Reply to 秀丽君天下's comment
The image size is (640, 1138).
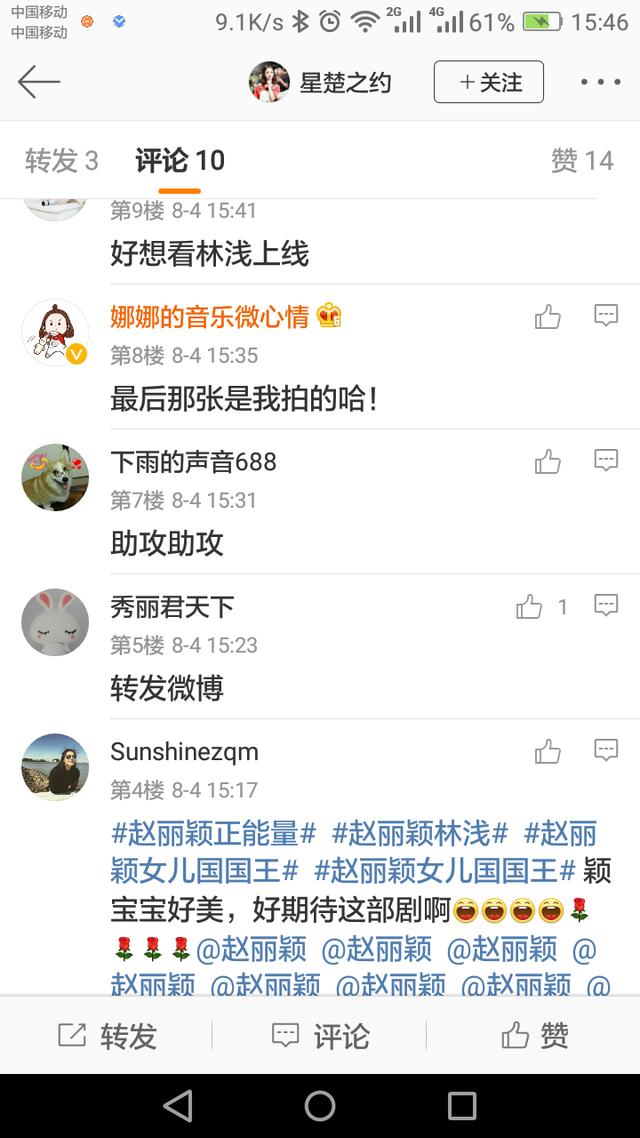(606, 606)
